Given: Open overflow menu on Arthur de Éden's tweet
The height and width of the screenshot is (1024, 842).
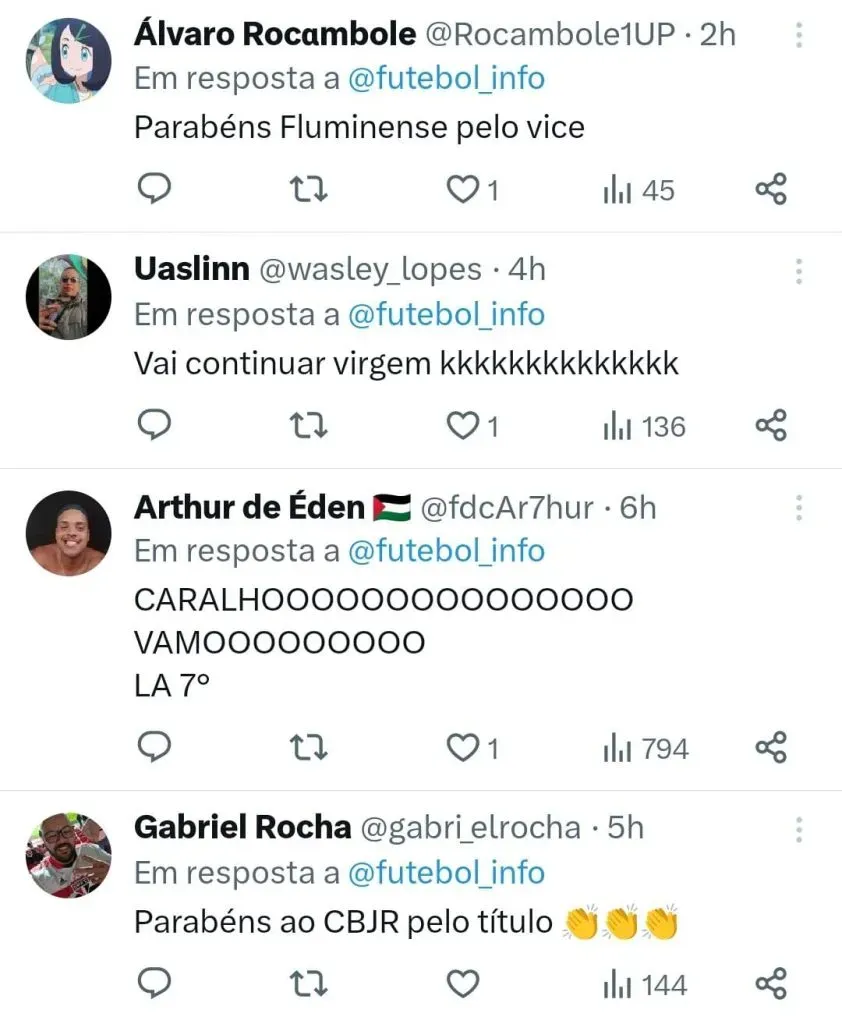Looking at the screenshot, I should pyautogui.click(x=798, y=508).
